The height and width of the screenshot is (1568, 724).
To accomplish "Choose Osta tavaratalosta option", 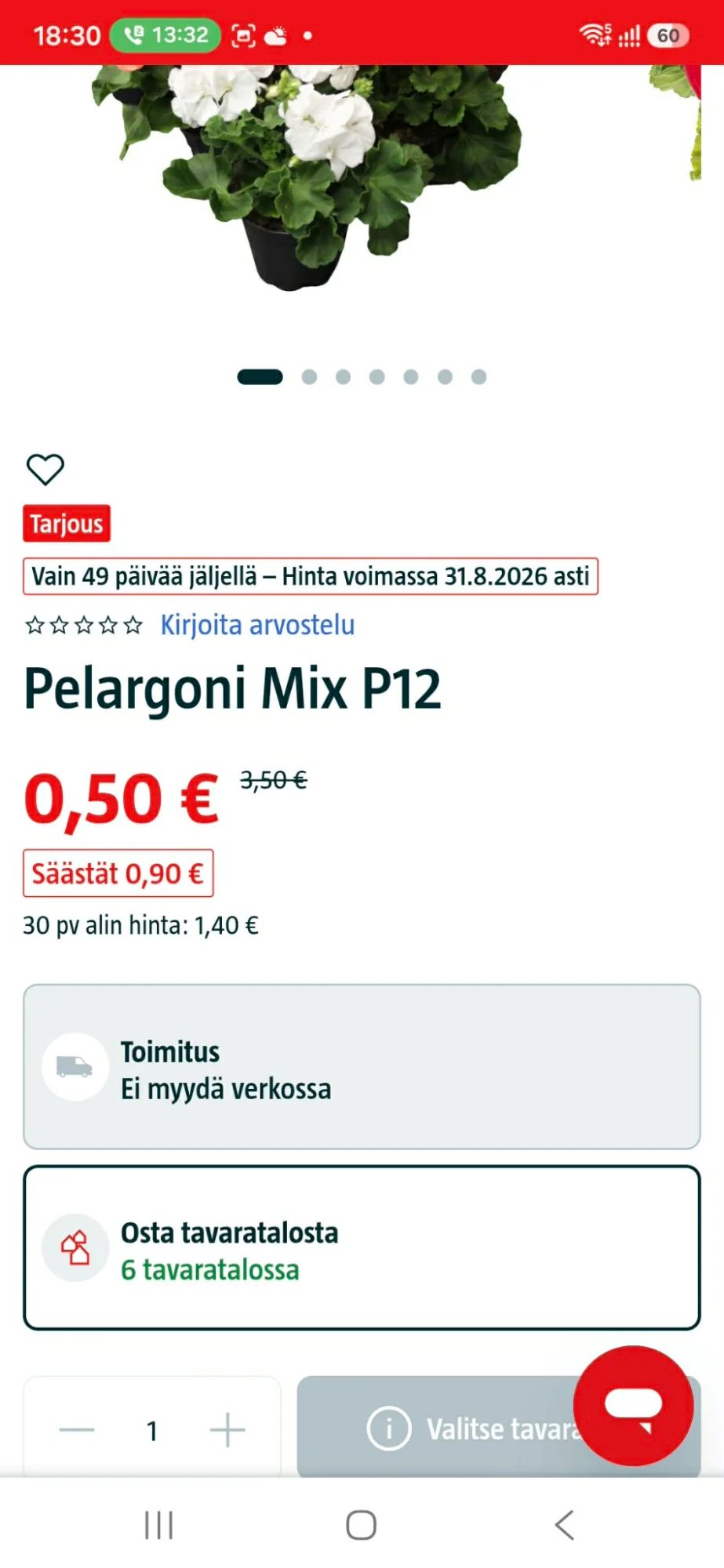I will (362, 1247).
